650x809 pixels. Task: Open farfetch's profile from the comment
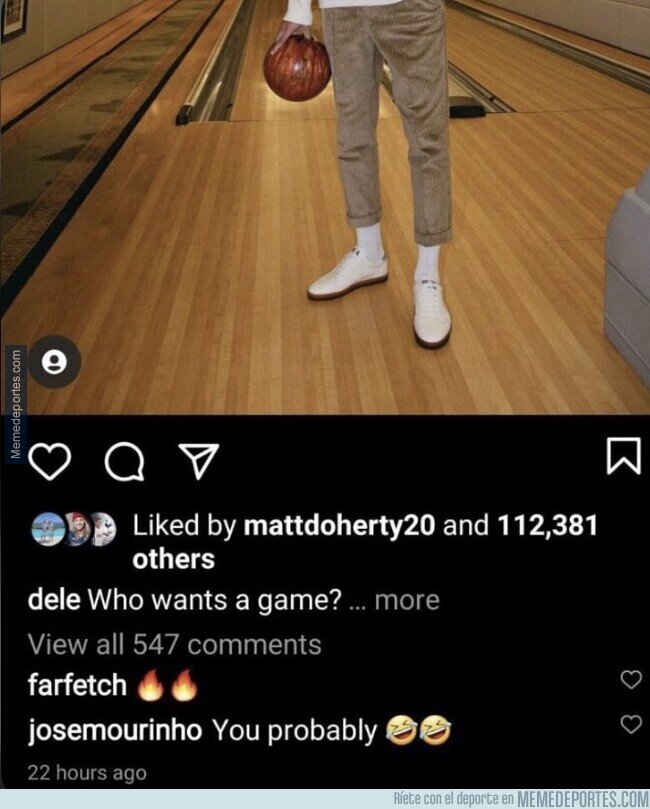tap(77, 685)
